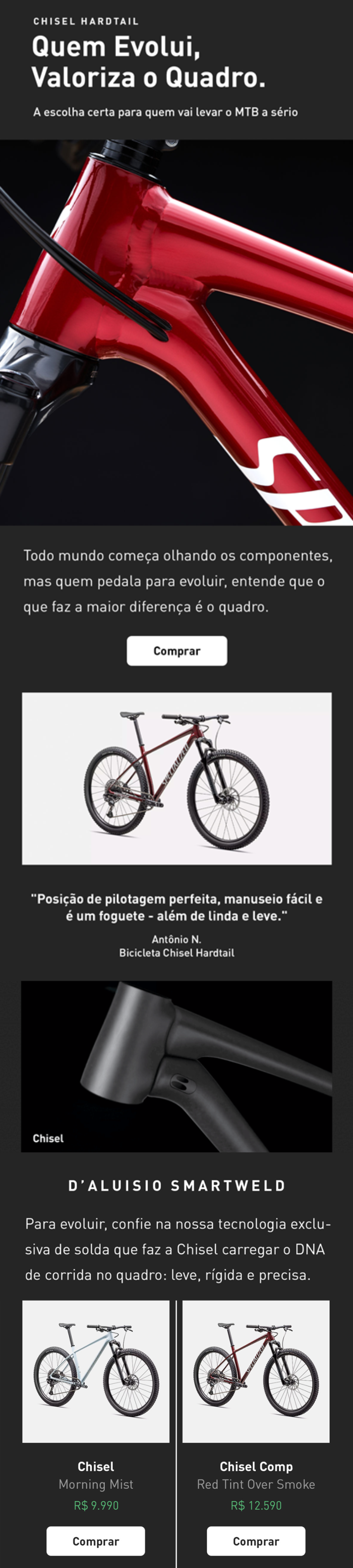
Task: Tap Comprar below the intro paragraph
Action: click(x=177, y=651)
